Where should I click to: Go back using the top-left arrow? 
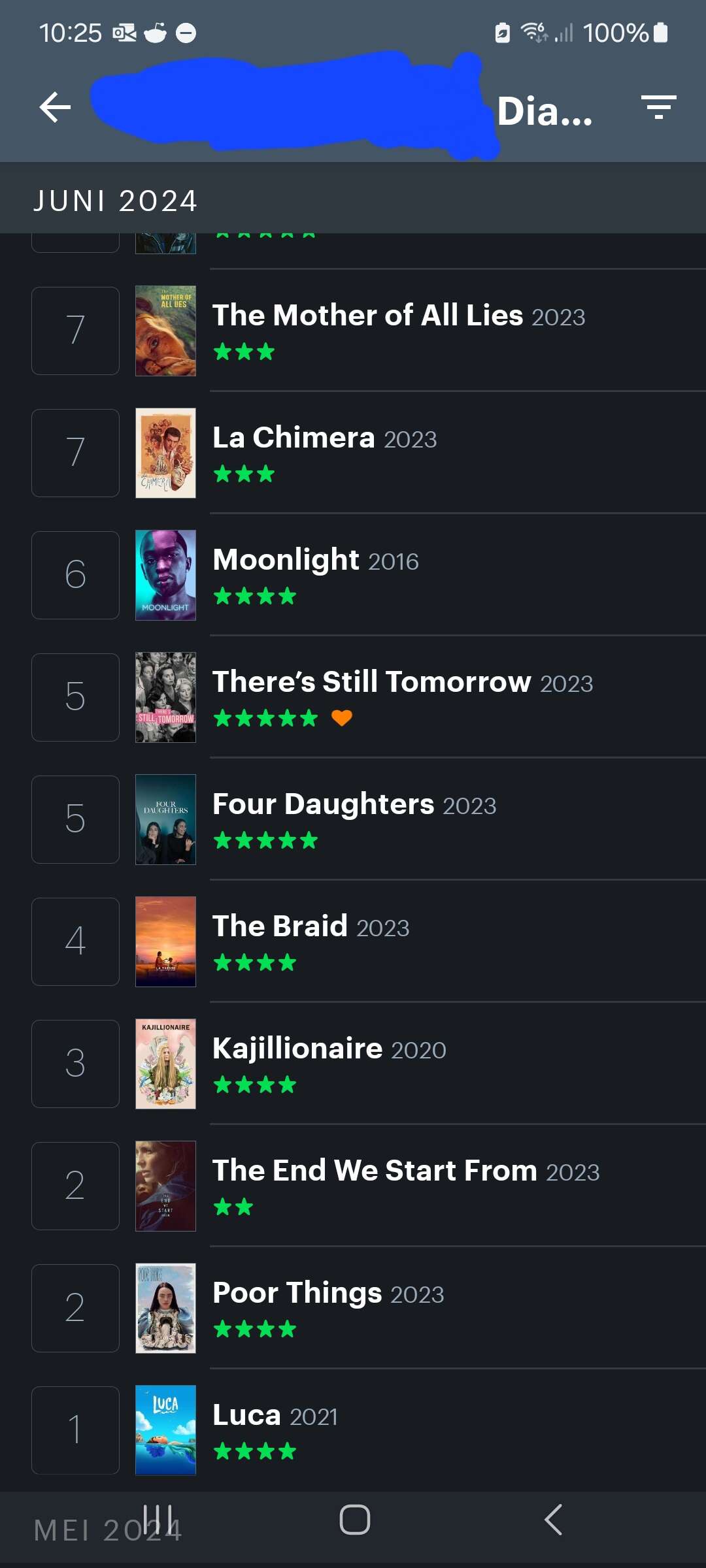click(x=55, y=107)
